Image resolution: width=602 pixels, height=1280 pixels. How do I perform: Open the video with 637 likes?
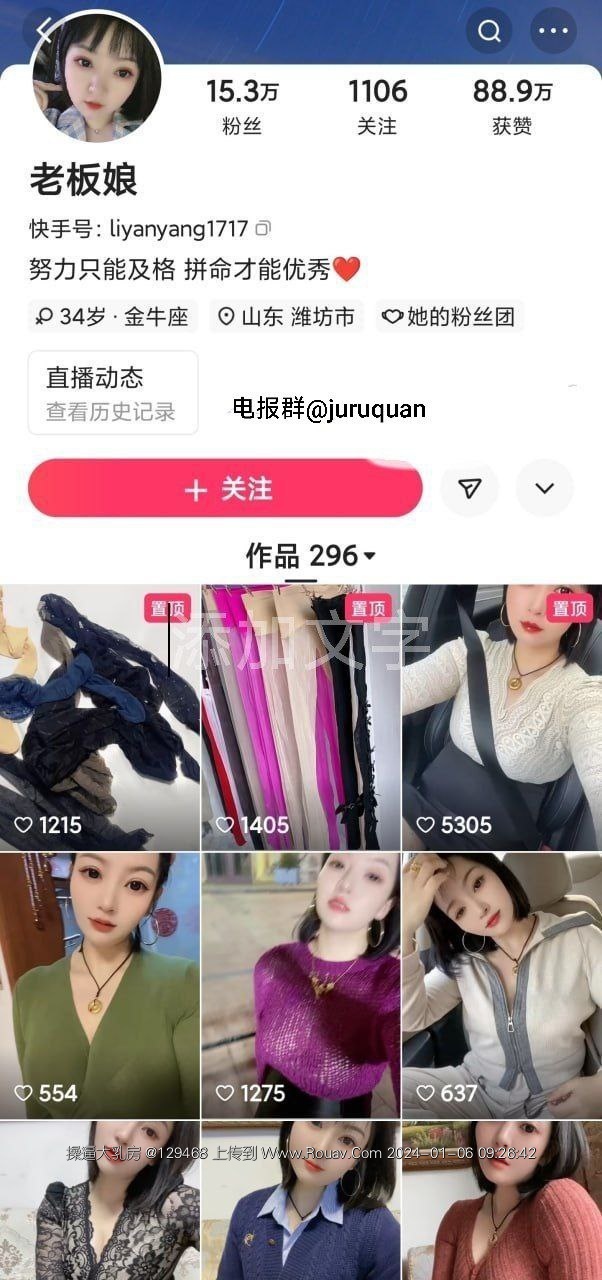click(x=502, y=985)
